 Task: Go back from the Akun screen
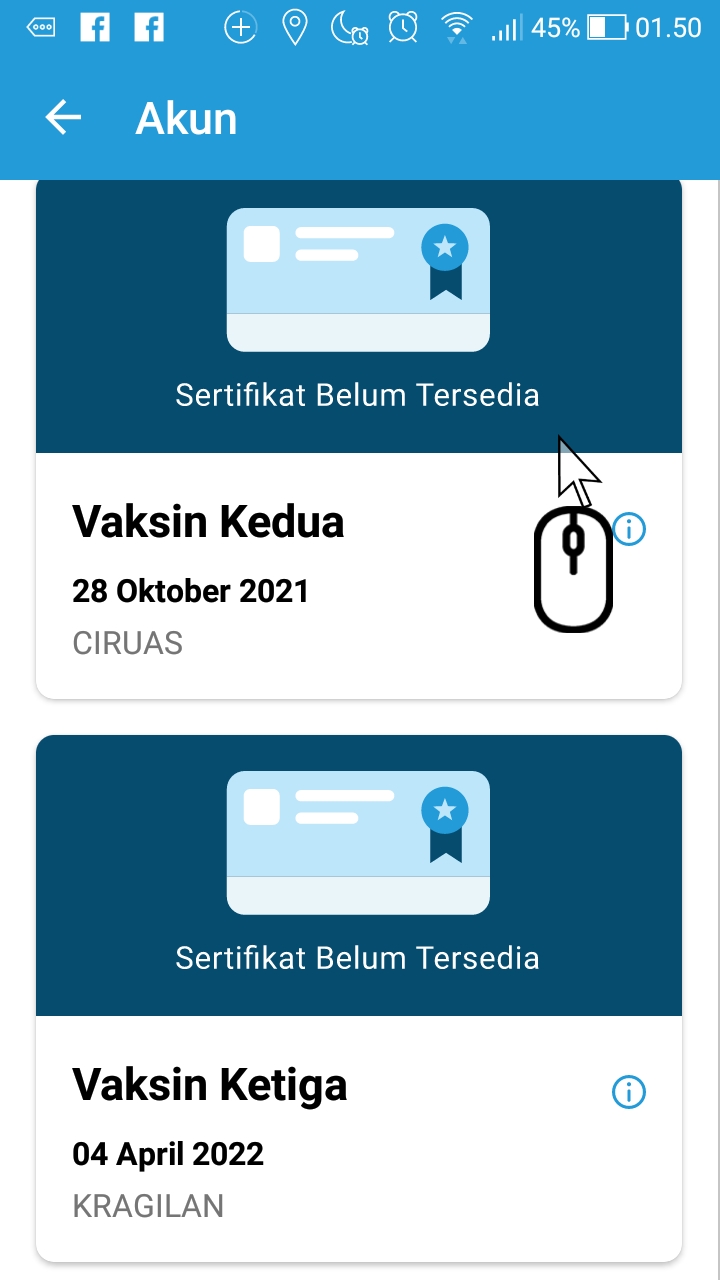(63, 118)
